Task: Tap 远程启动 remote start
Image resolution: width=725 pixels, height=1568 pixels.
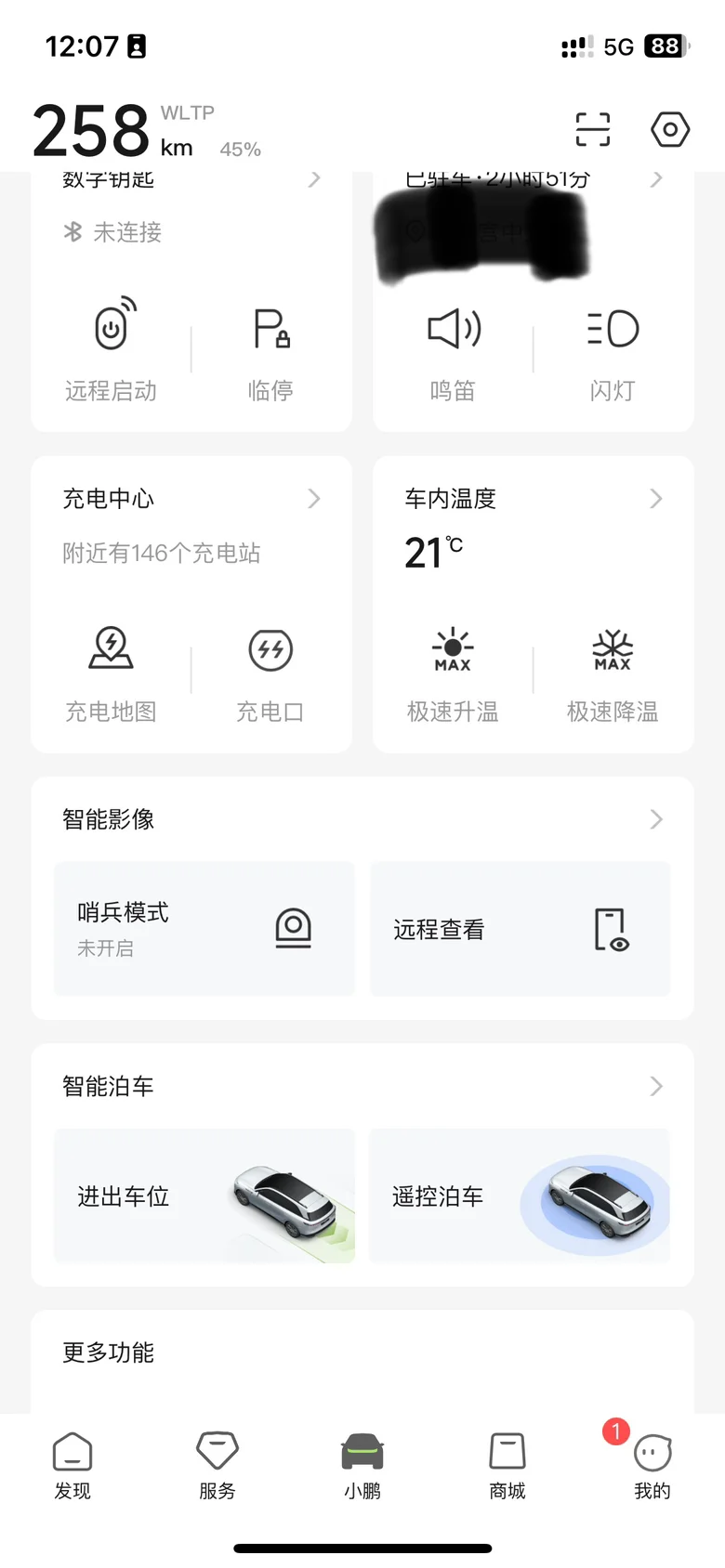Action: pyautogui.click(x=112, y=348)
